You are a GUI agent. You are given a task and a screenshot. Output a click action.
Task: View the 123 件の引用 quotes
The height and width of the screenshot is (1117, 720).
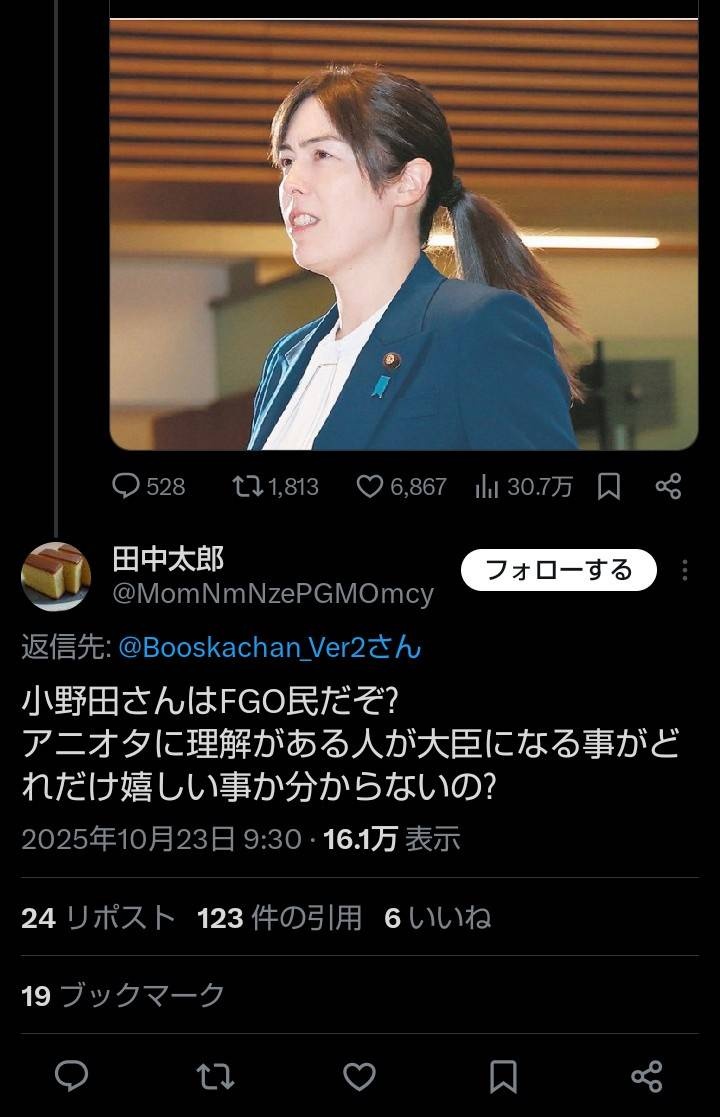click(279, 917)
